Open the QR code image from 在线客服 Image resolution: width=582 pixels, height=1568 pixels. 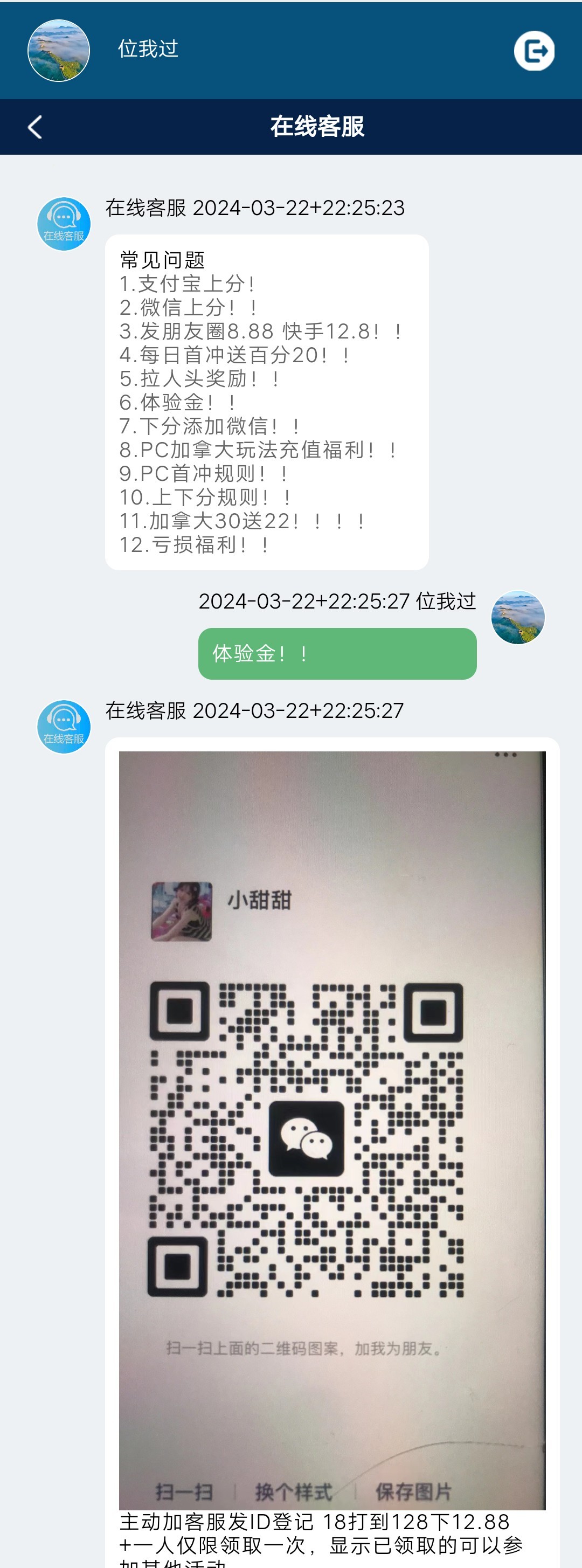pyautogui.click(x=332, y=1129)
